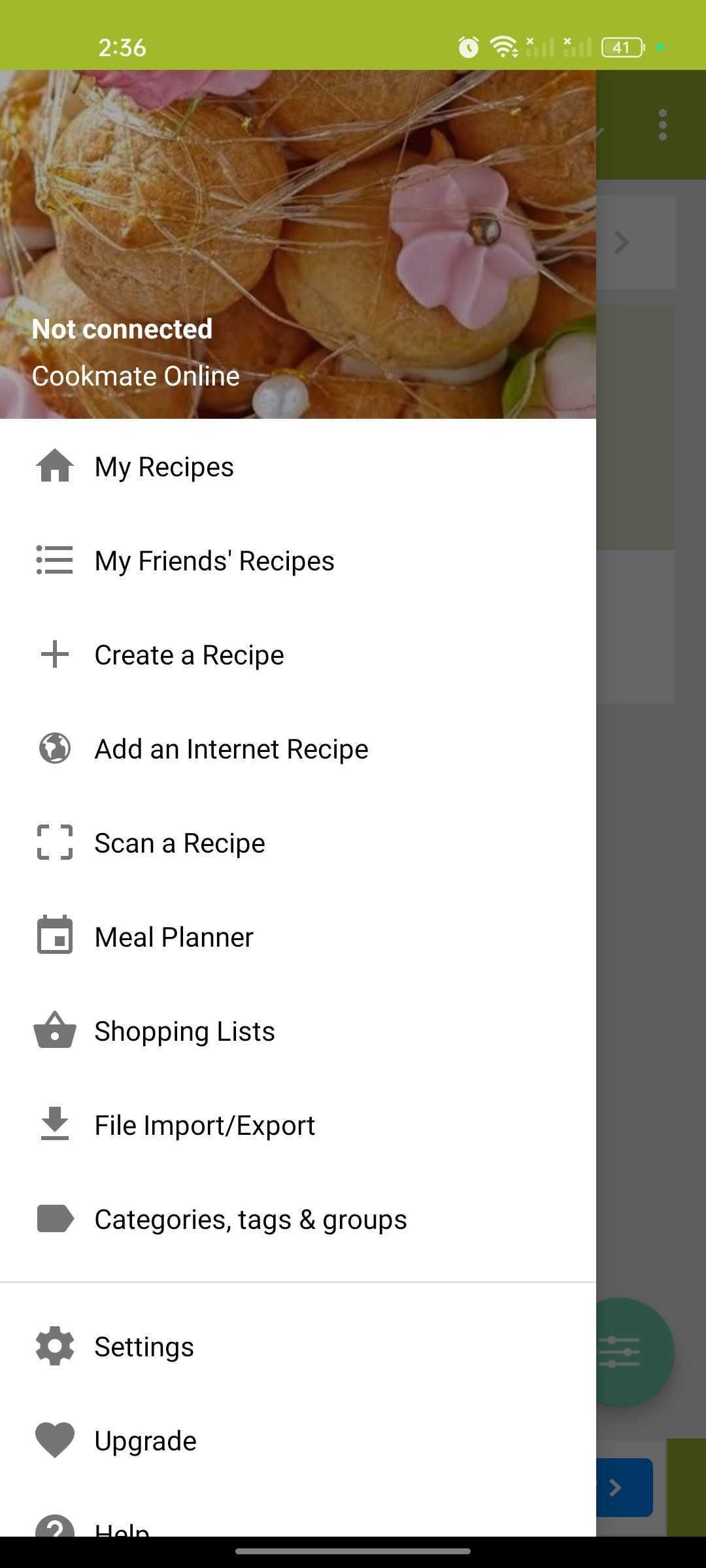Open Settings
Image resolution: width=706 pixels, height=1568 pixels.
[144, 1347]
